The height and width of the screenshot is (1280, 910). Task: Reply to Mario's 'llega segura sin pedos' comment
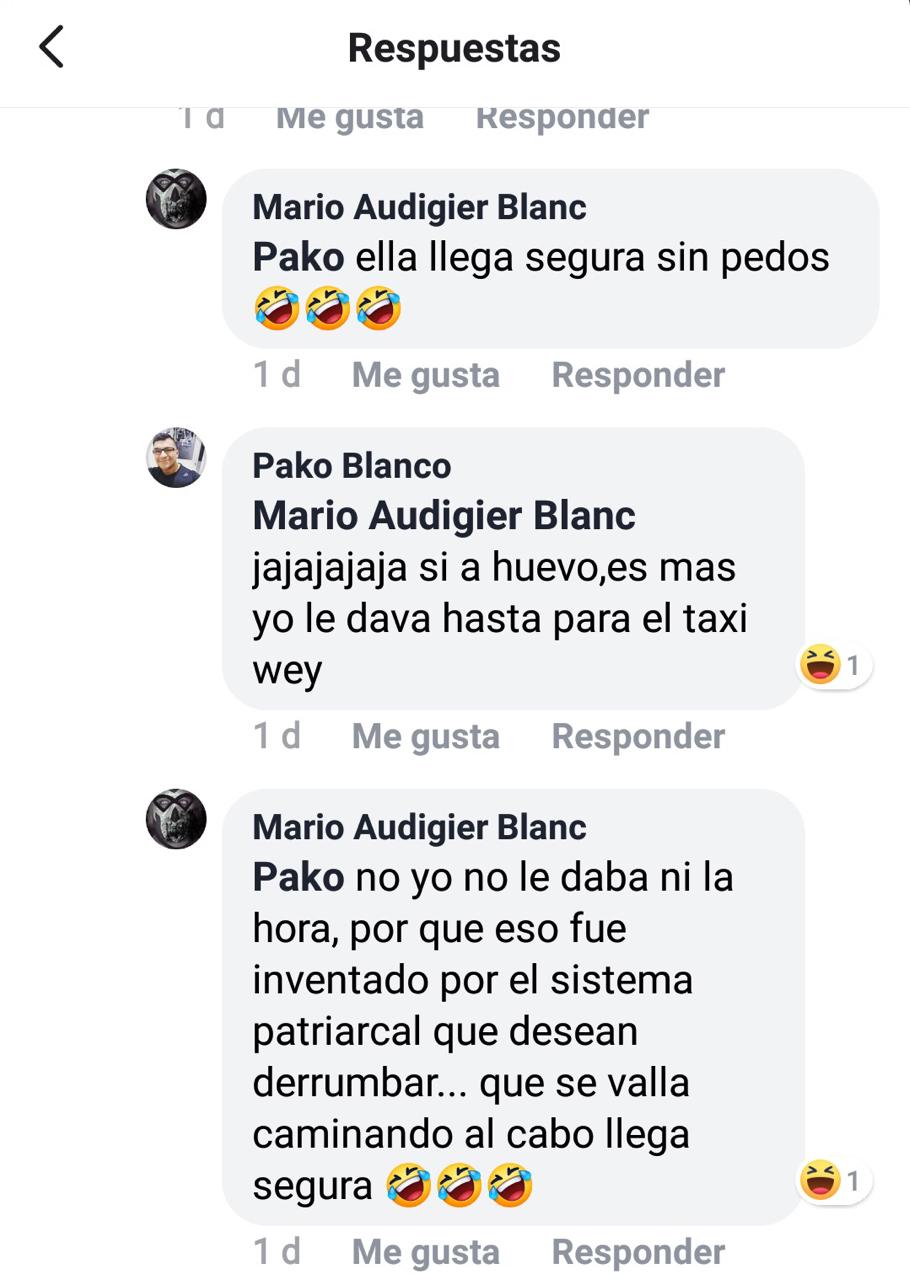(638, 375)
